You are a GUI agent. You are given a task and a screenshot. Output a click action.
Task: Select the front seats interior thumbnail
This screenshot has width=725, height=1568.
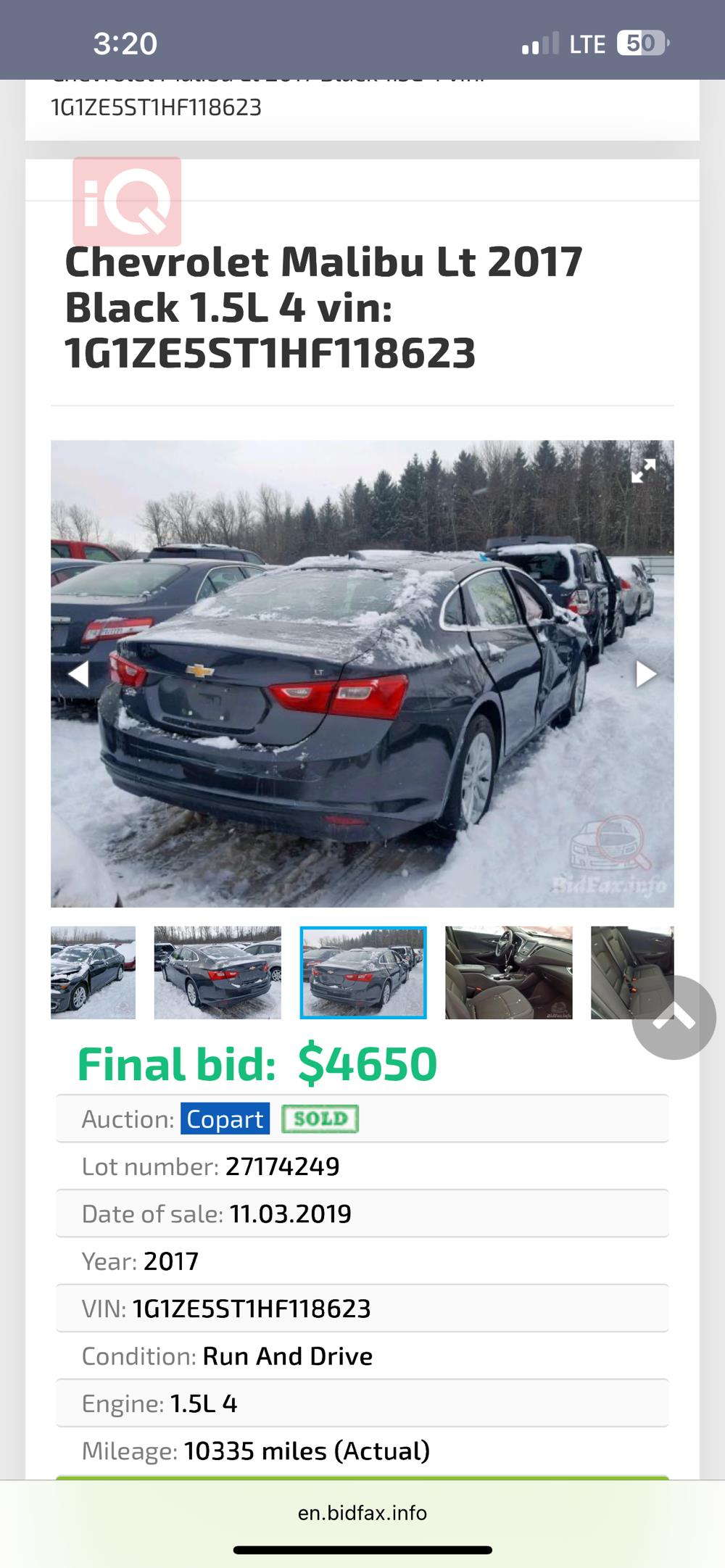508,972
